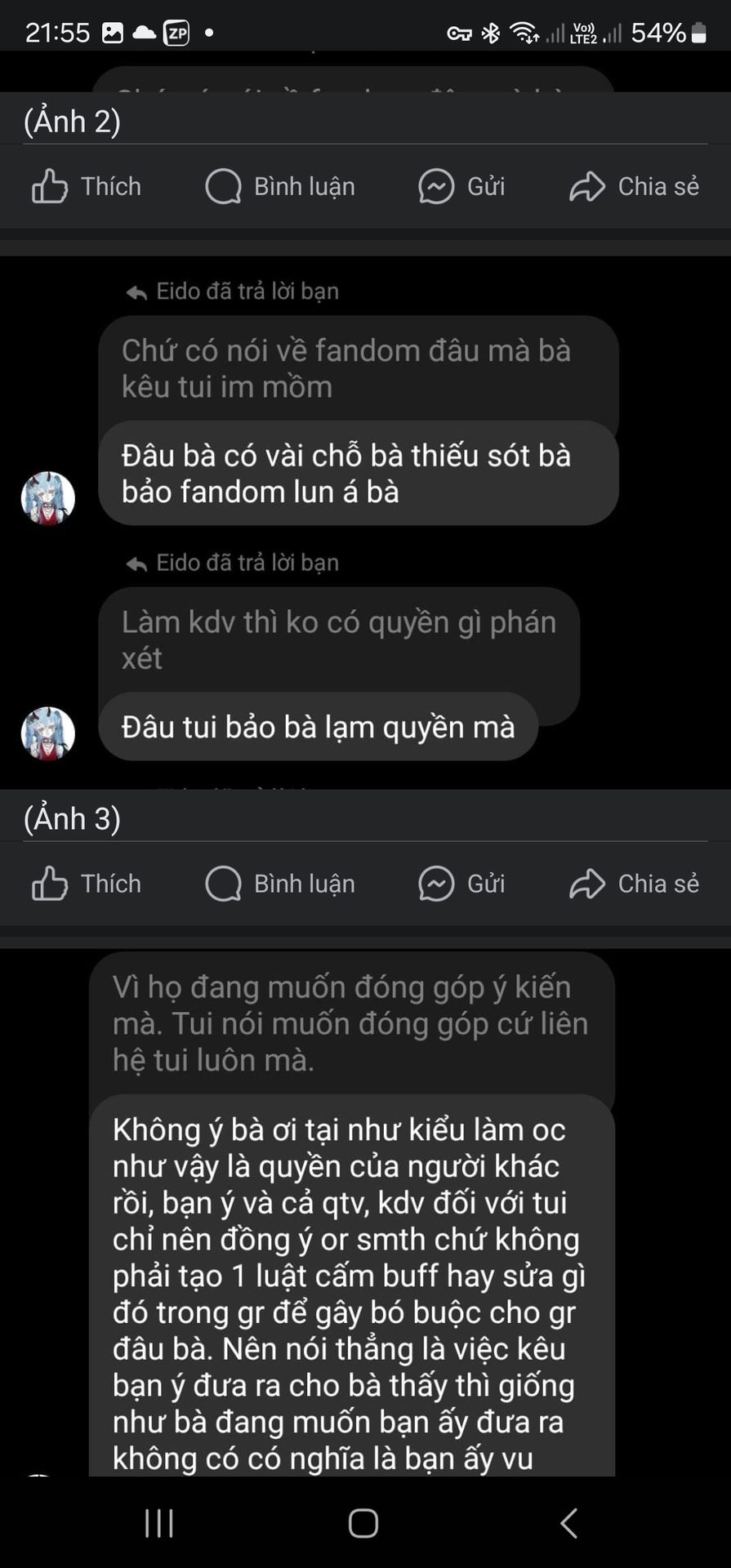Send (Ảnh 2) via Messenger
The height and width of the screenshot is (1568, 731).
click(461, 187)
